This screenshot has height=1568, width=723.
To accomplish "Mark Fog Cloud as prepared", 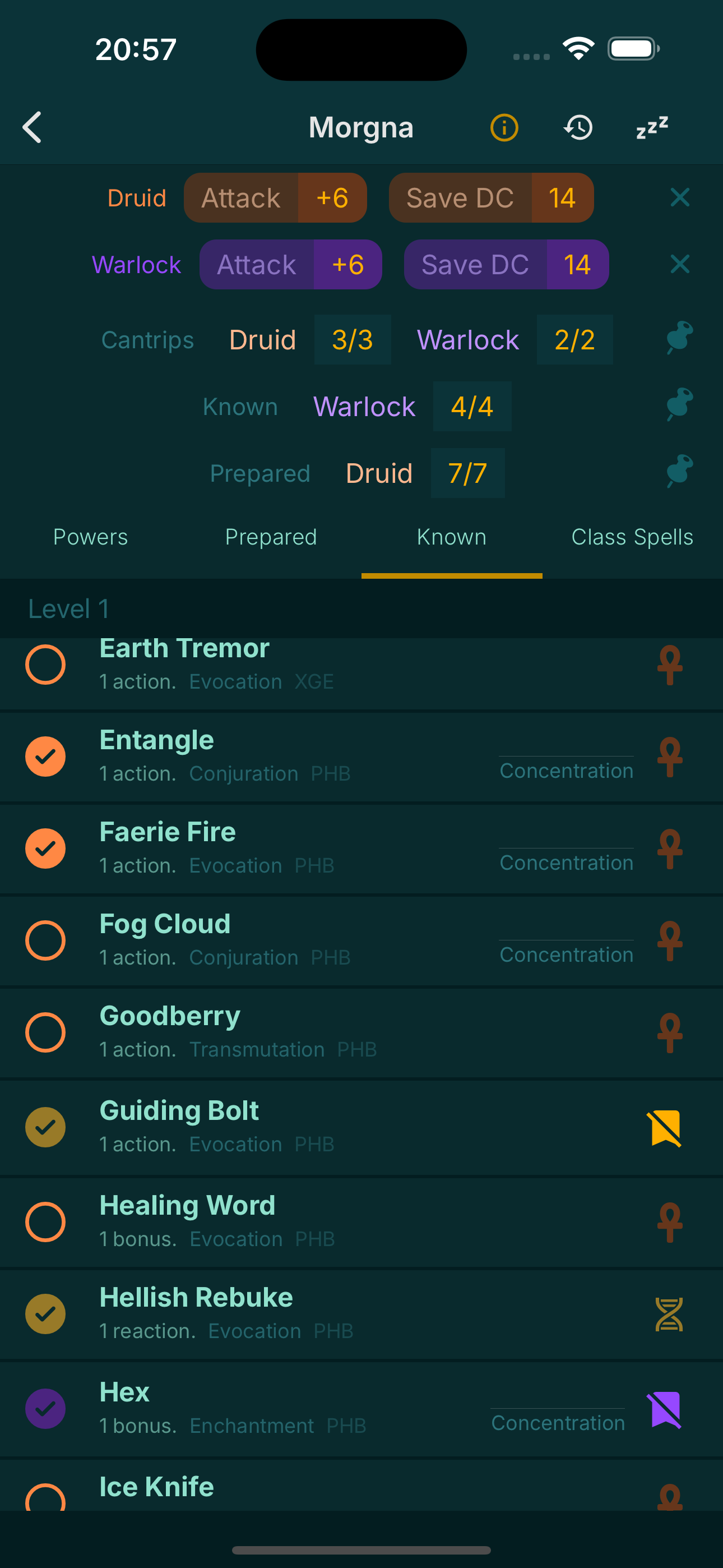I will pyautogui.click(x=45, y=940).
